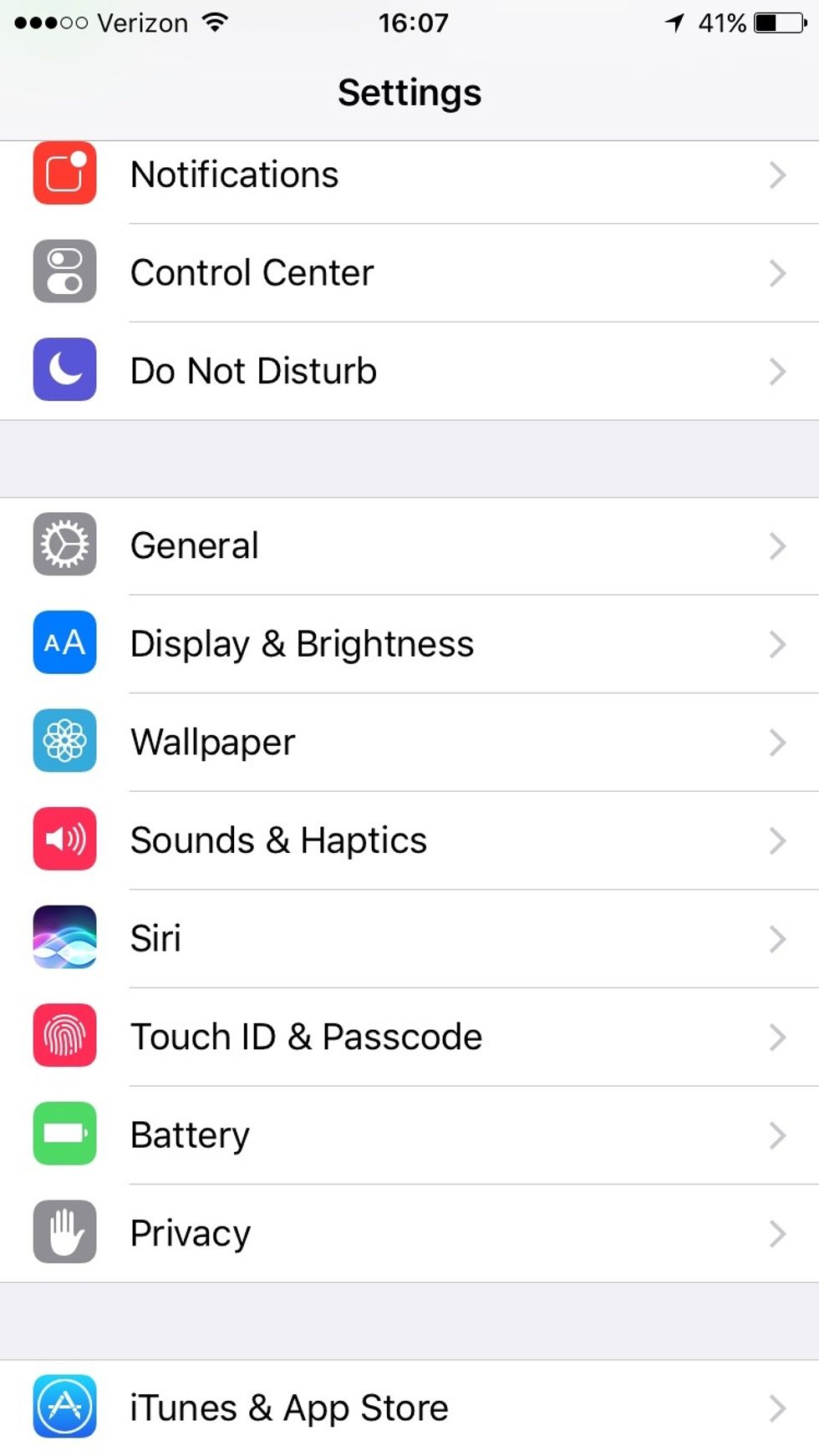Go to Touch ID & Passcode
The width and height of the screenshot is (819, 1456).
[x=409, y=1037]
